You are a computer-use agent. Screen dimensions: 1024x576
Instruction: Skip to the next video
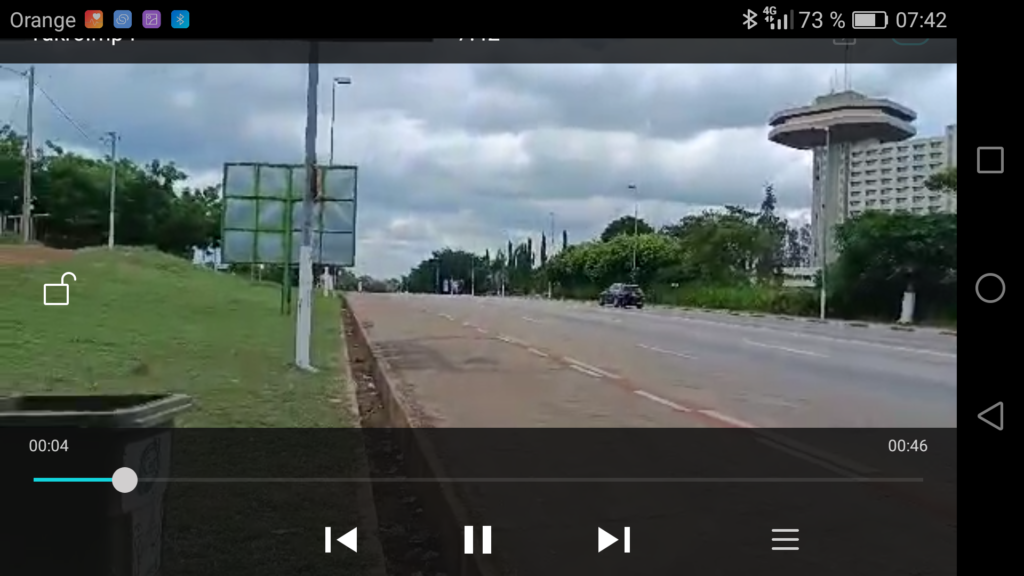point(613,540)
